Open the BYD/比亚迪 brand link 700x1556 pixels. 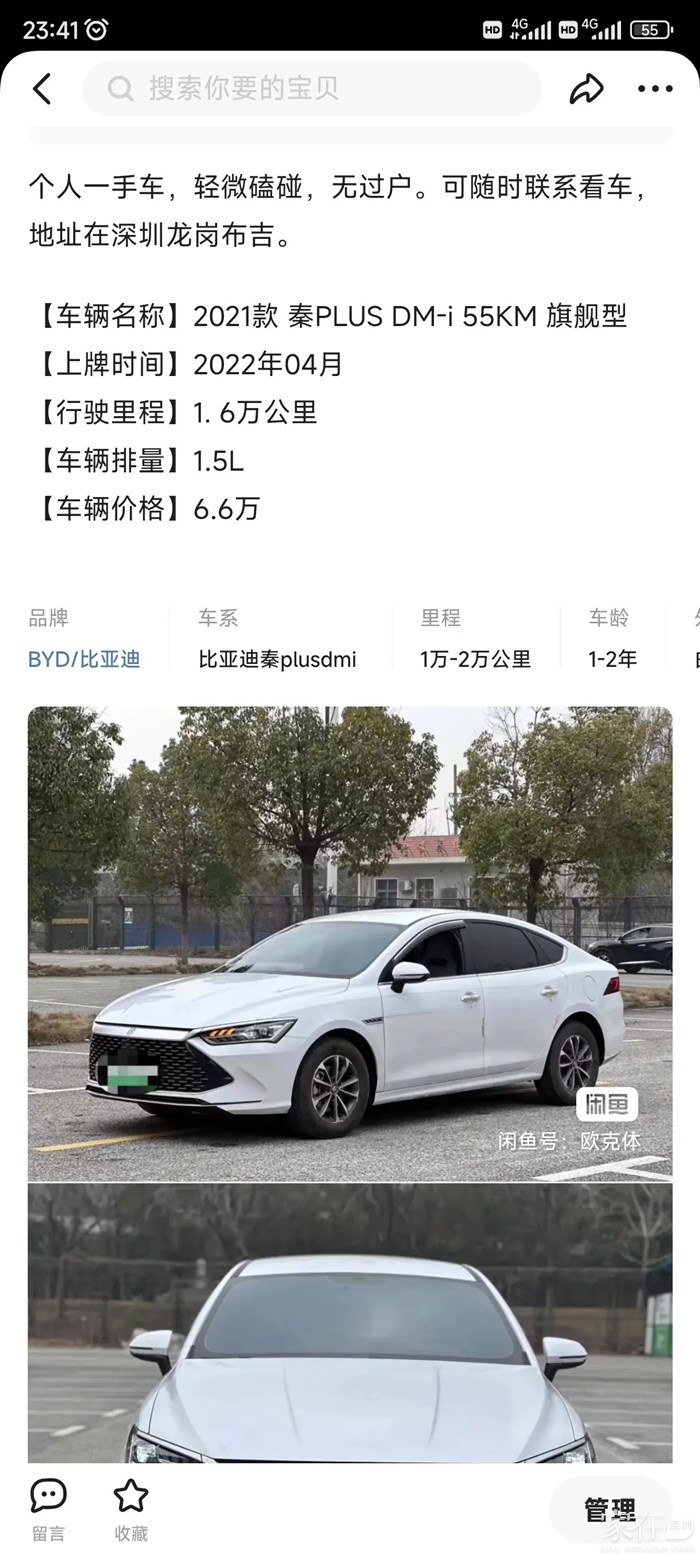coord(84,659)
